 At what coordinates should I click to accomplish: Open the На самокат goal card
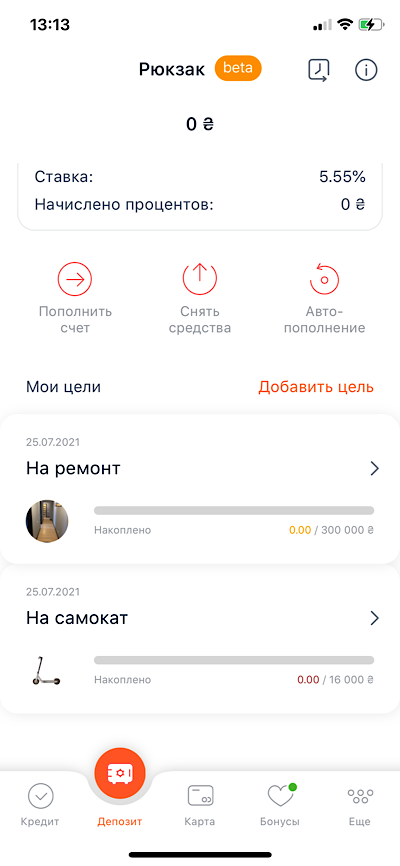200,638
